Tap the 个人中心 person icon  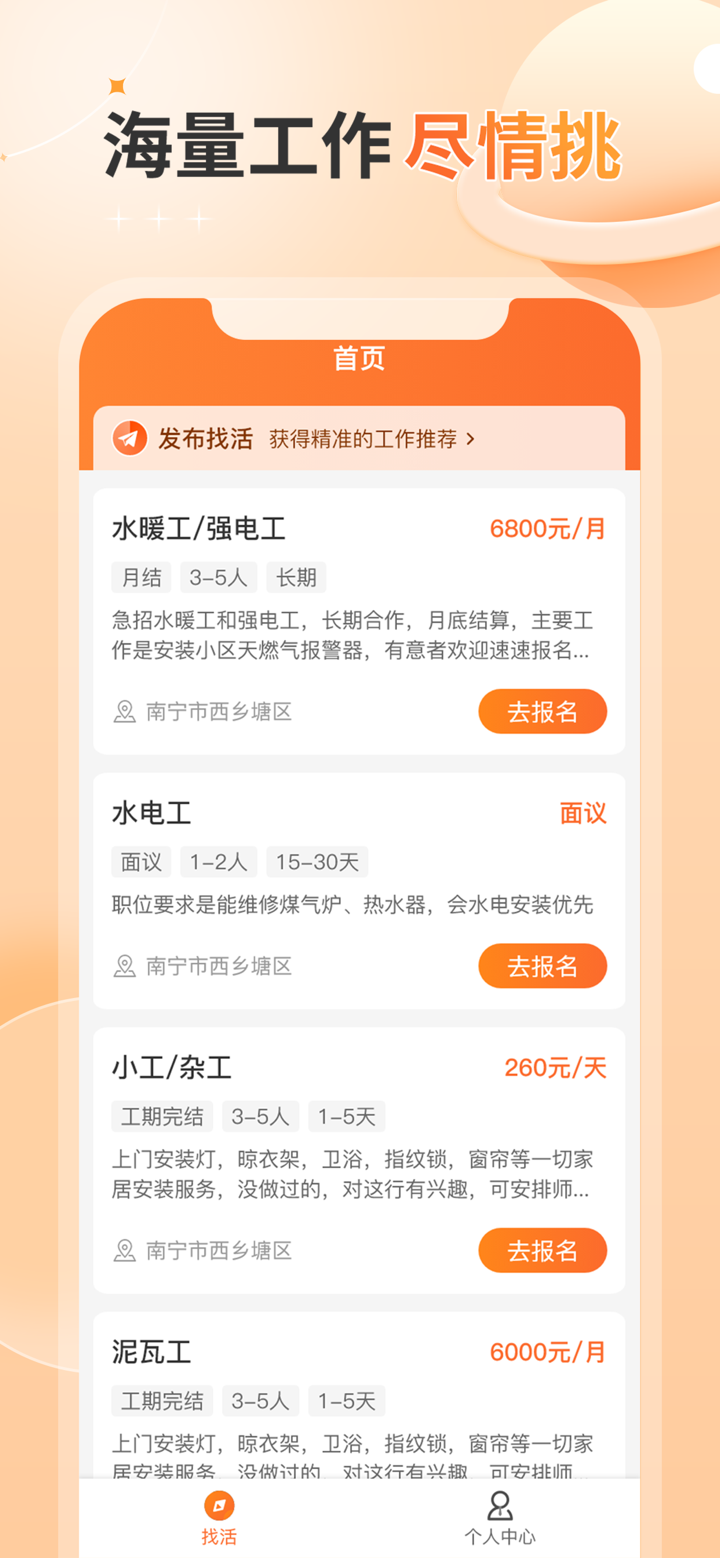(x=500, y=1504)
